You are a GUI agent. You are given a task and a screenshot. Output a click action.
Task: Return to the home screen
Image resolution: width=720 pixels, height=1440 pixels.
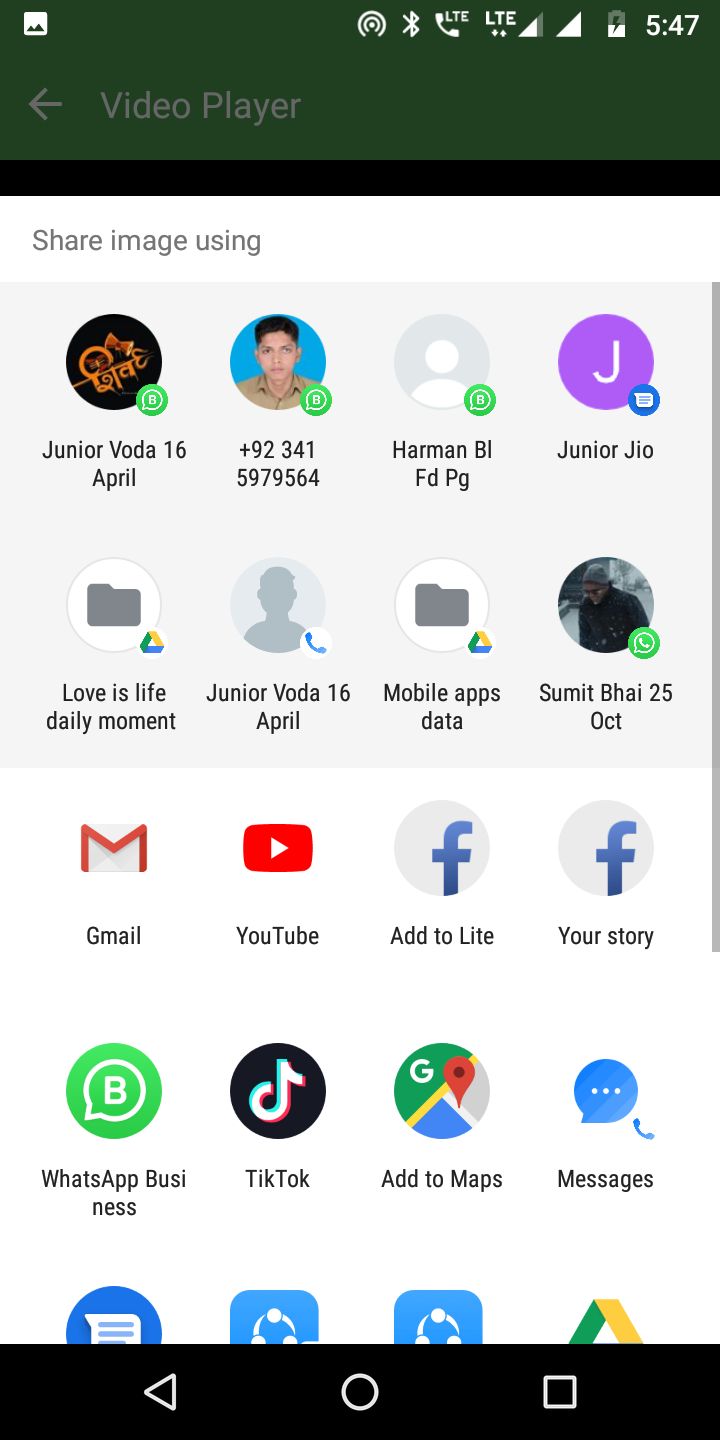pos(360,1391)
